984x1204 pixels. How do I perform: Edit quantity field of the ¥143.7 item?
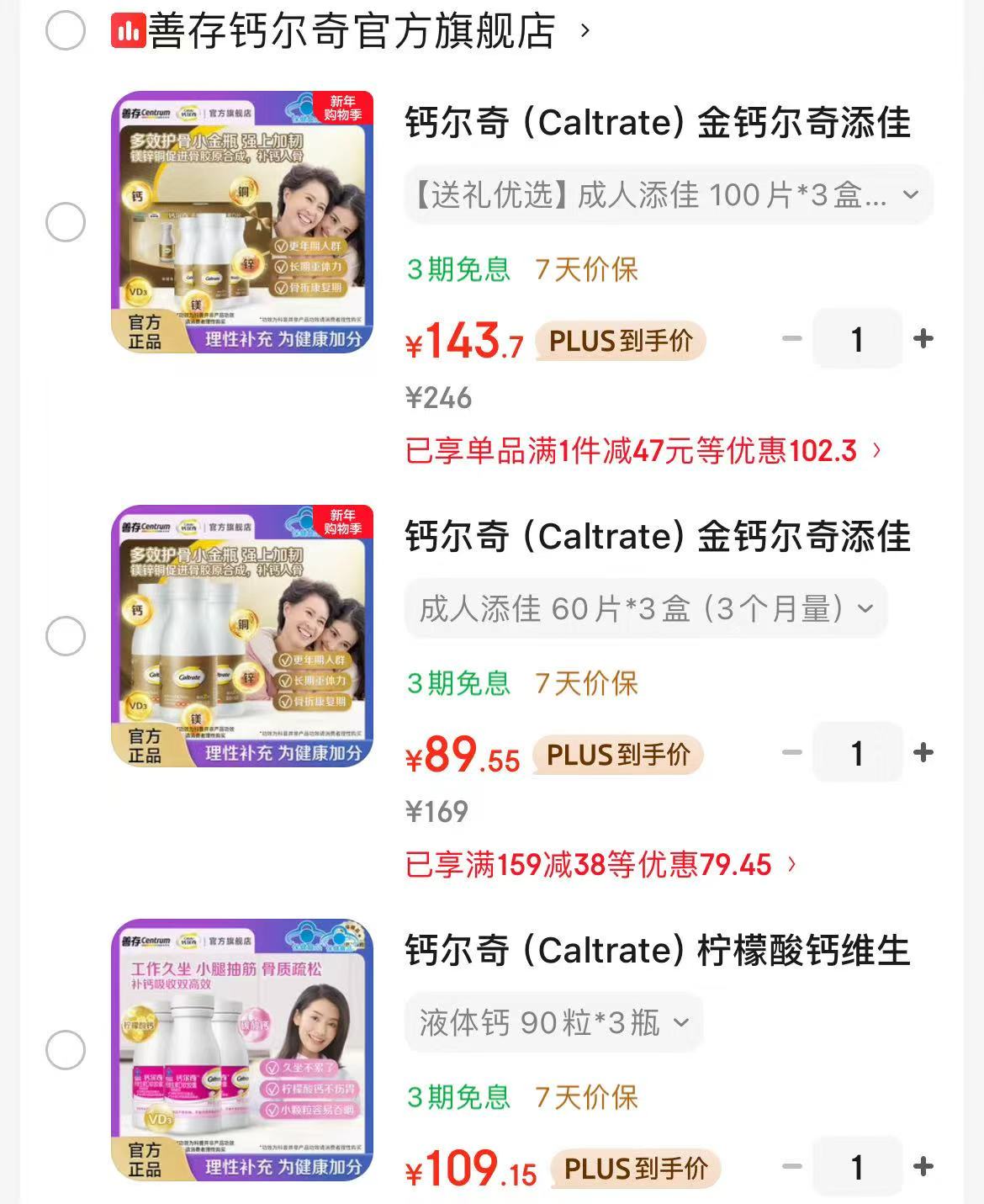click(856, 339)
